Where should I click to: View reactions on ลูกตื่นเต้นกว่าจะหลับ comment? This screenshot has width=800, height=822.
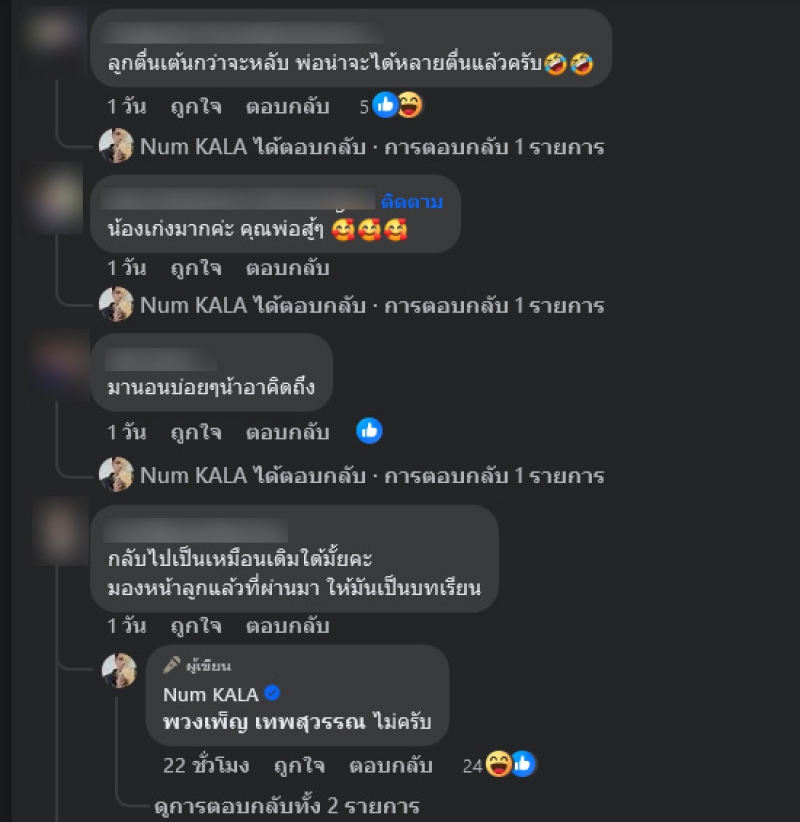pos(396,104)
